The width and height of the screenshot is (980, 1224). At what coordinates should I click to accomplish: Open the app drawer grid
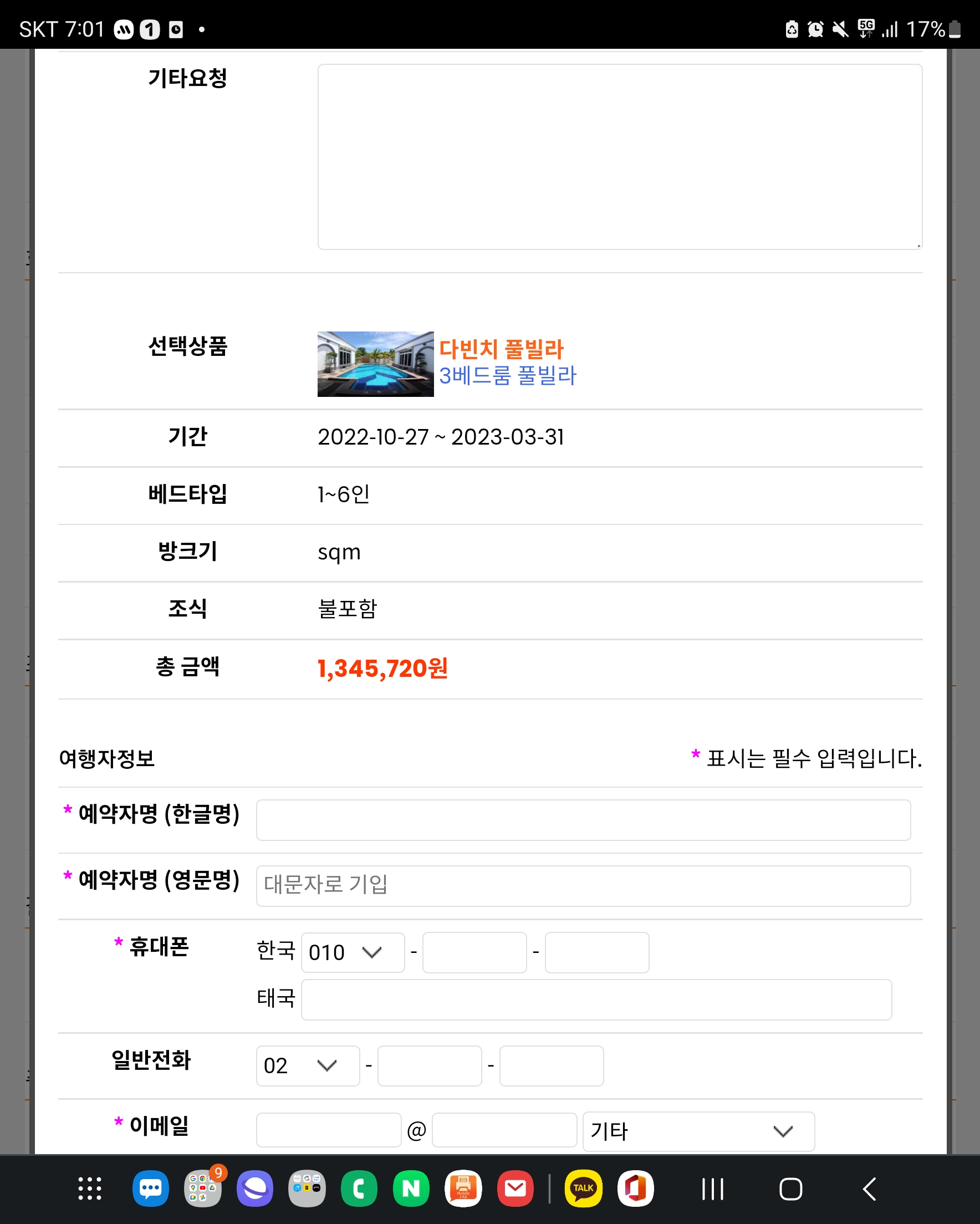coord(90,1188)
